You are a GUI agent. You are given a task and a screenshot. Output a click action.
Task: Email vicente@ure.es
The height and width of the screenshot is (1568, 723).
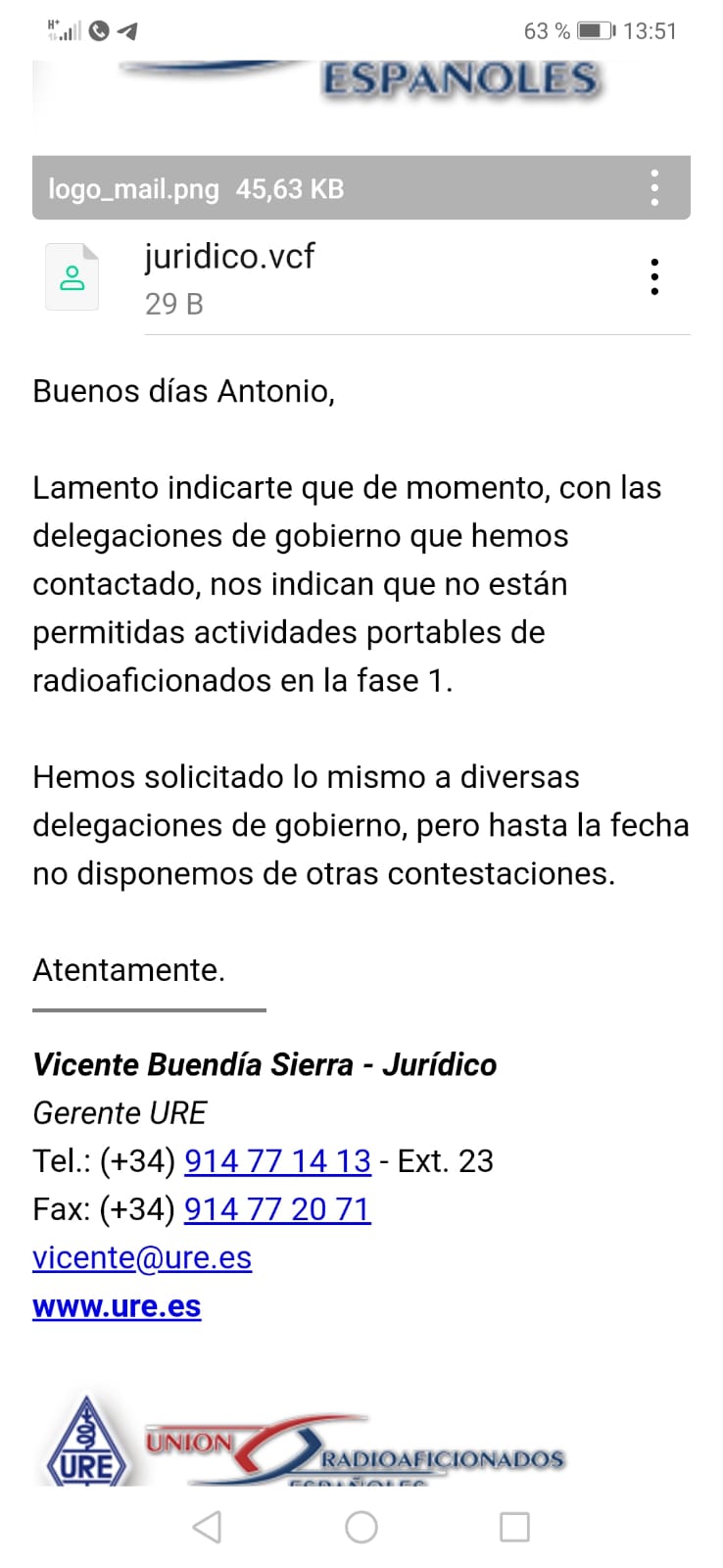point(142,1257)
